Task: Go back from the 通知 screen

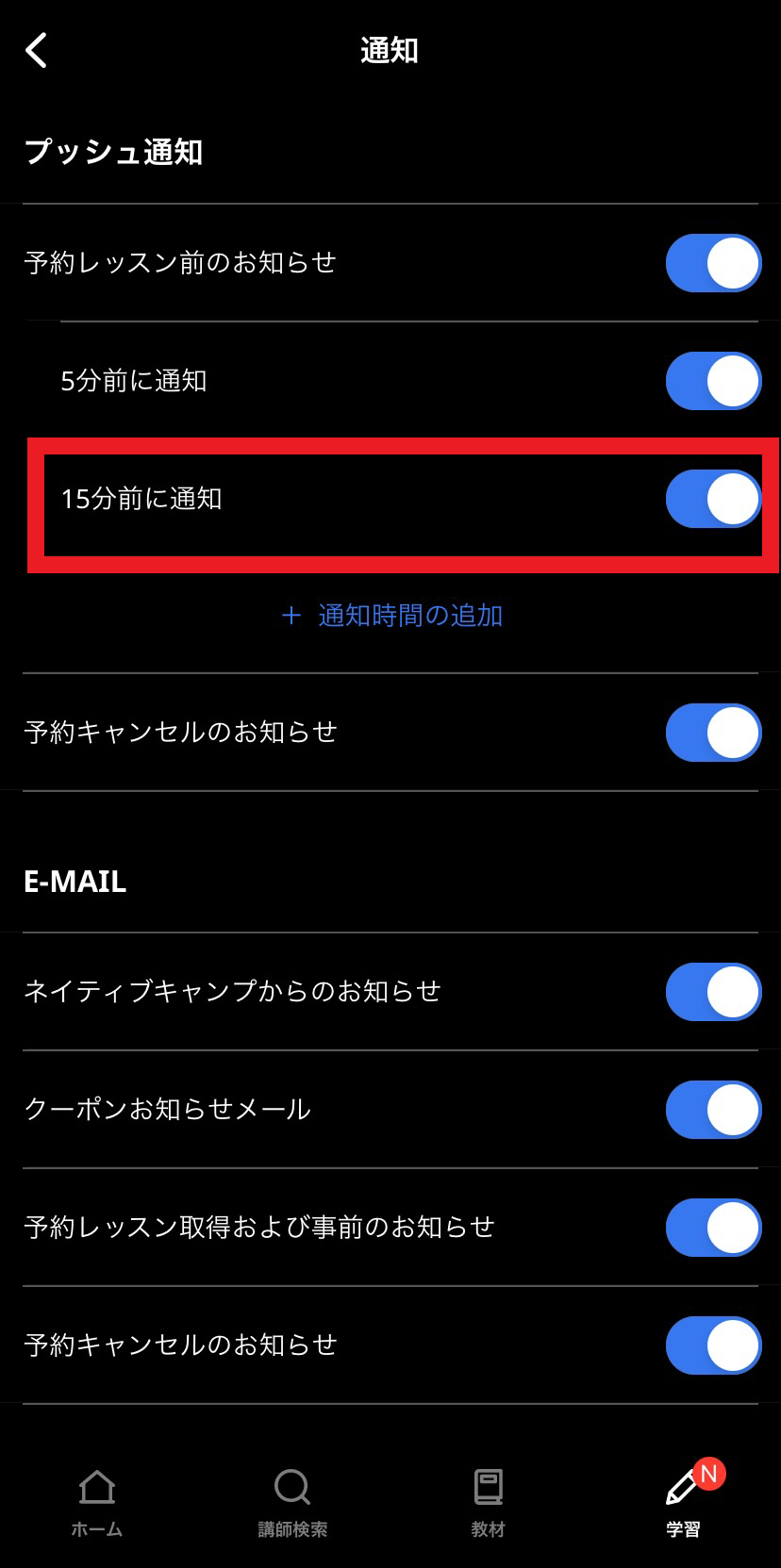Action: tap(36, 50)
